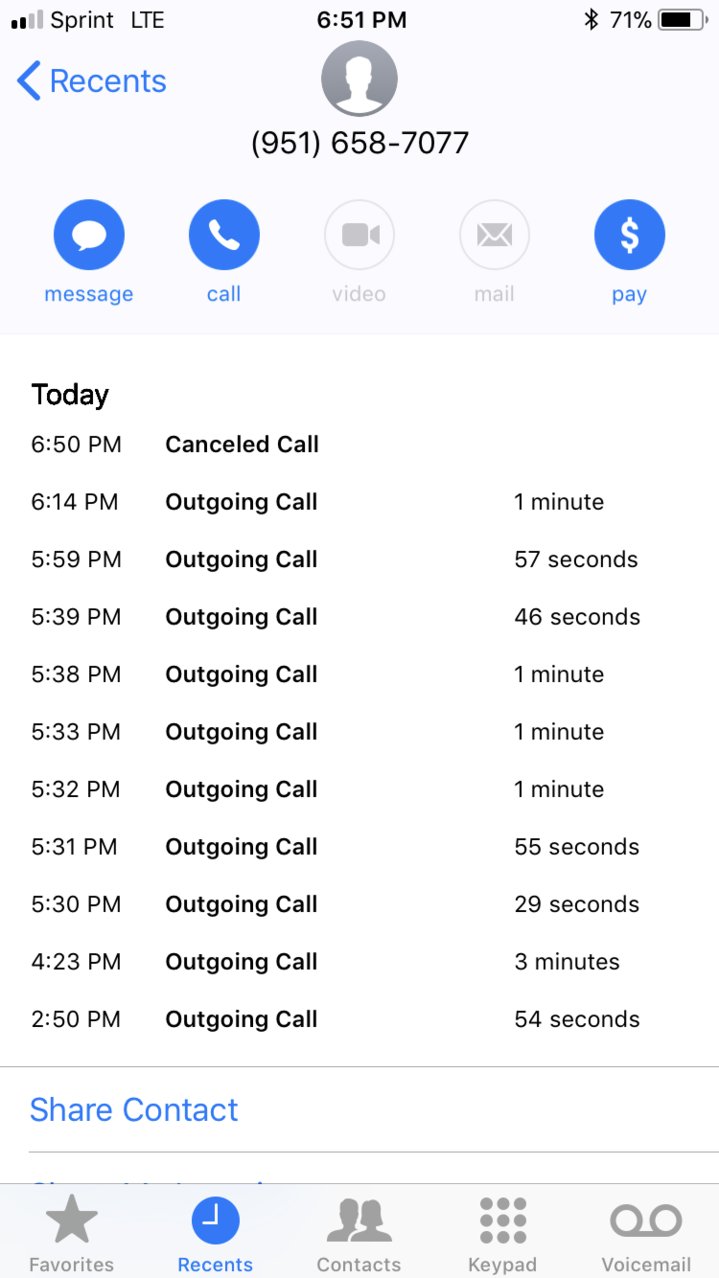Select Share Contact
Screen dimensions: 719x1278
pos(134,1110)
